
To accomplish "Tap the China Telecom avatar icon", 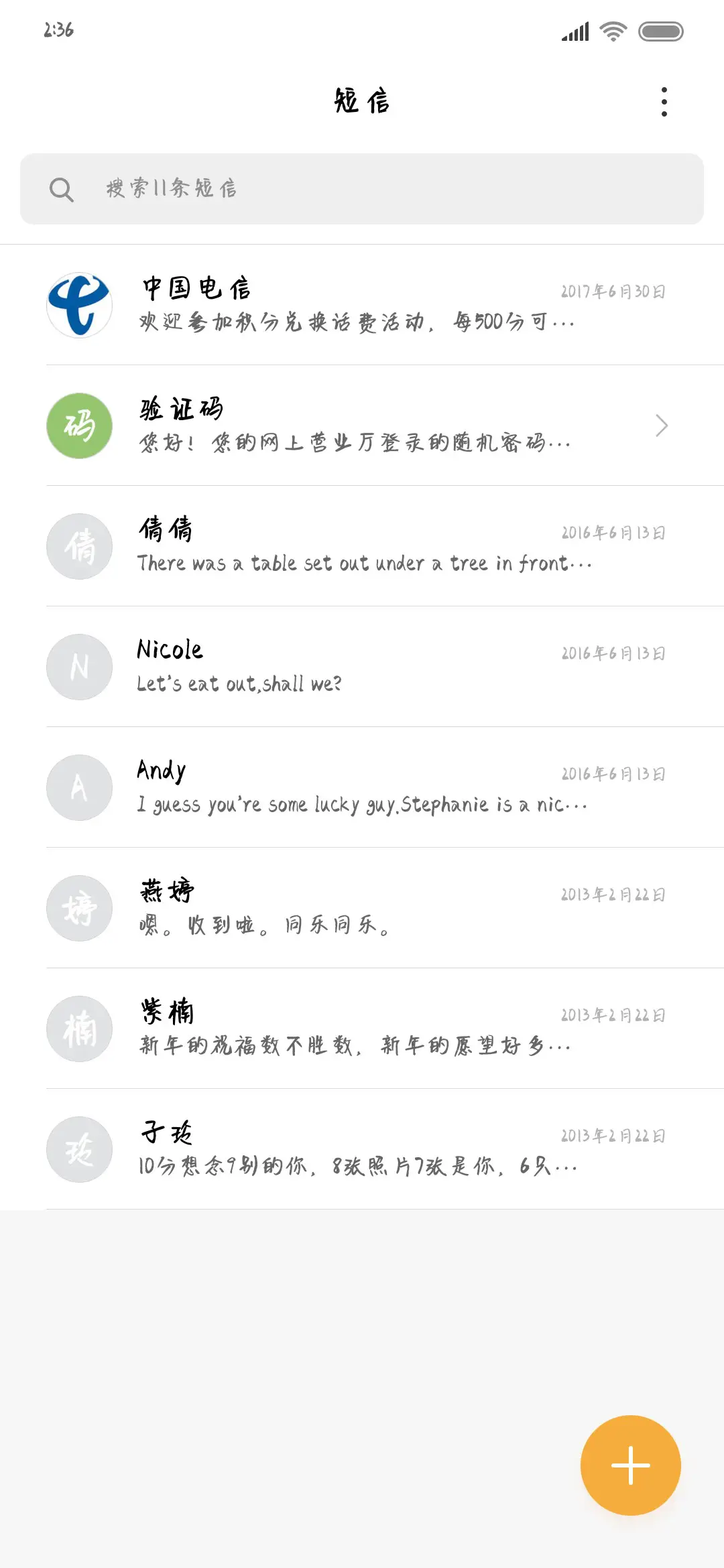I will tap(78, 305).
